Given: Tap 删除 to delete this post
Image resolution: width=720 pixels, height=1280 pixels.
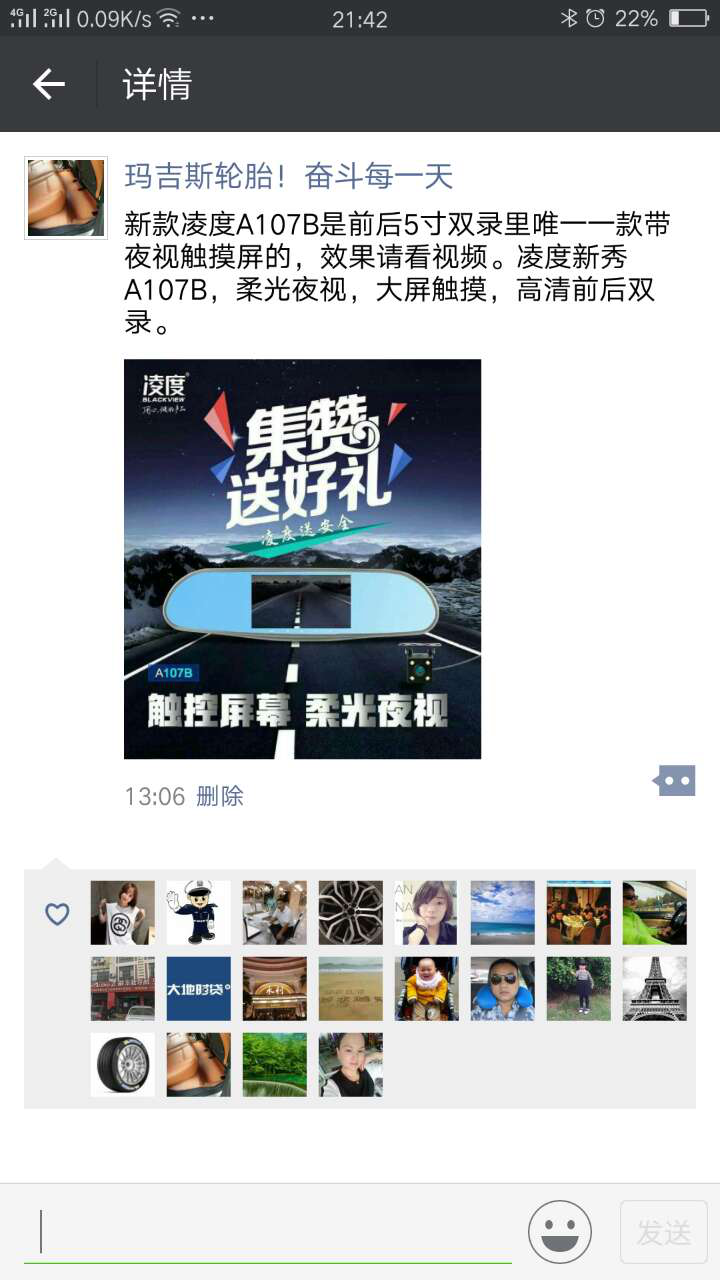Looking at the screenshot, I should coord(220,796).
